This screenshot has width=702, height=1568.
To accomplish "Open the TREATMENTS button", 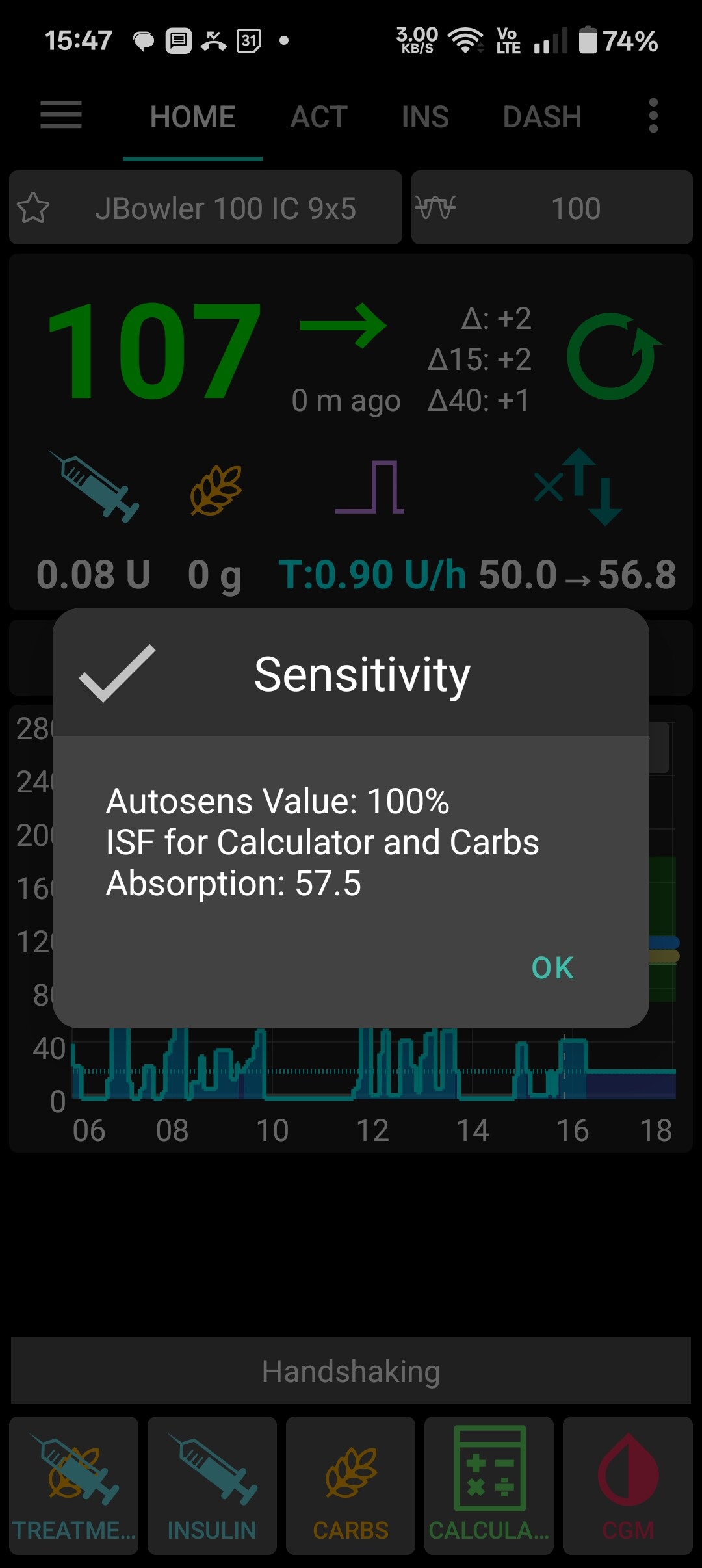I will (74, 1485).
